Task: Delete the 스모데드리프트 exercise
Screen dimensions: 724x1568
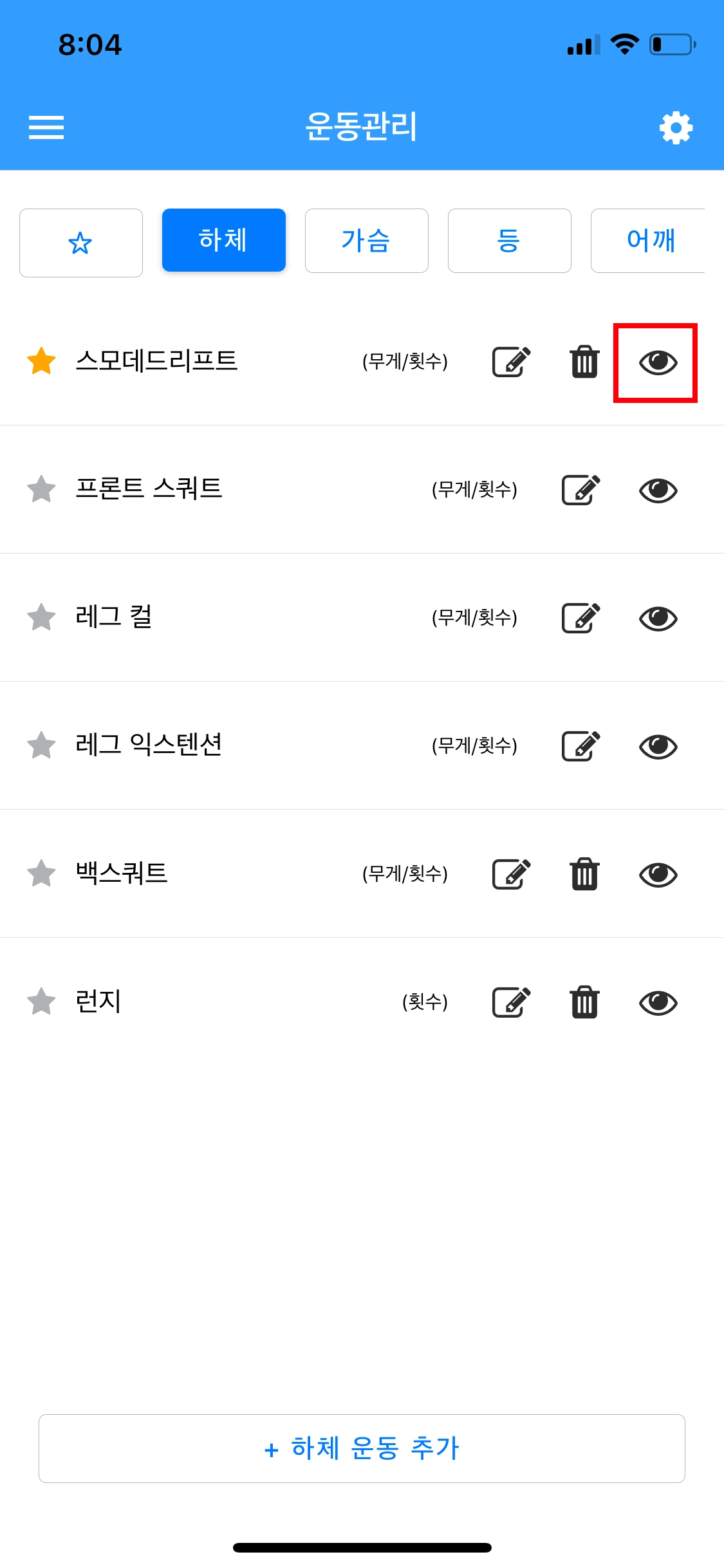Action: click(584, 362)
